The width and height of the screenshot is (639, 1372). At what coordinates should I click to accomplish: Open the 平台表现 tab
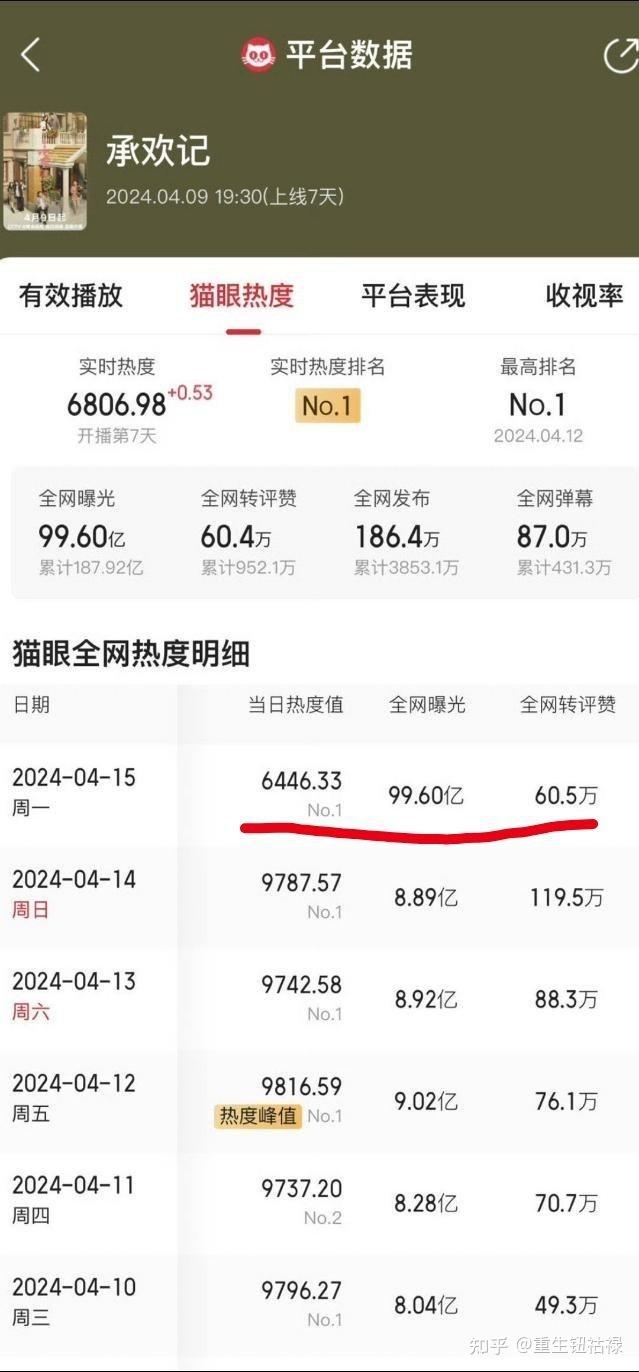click(x=413, y=296)
